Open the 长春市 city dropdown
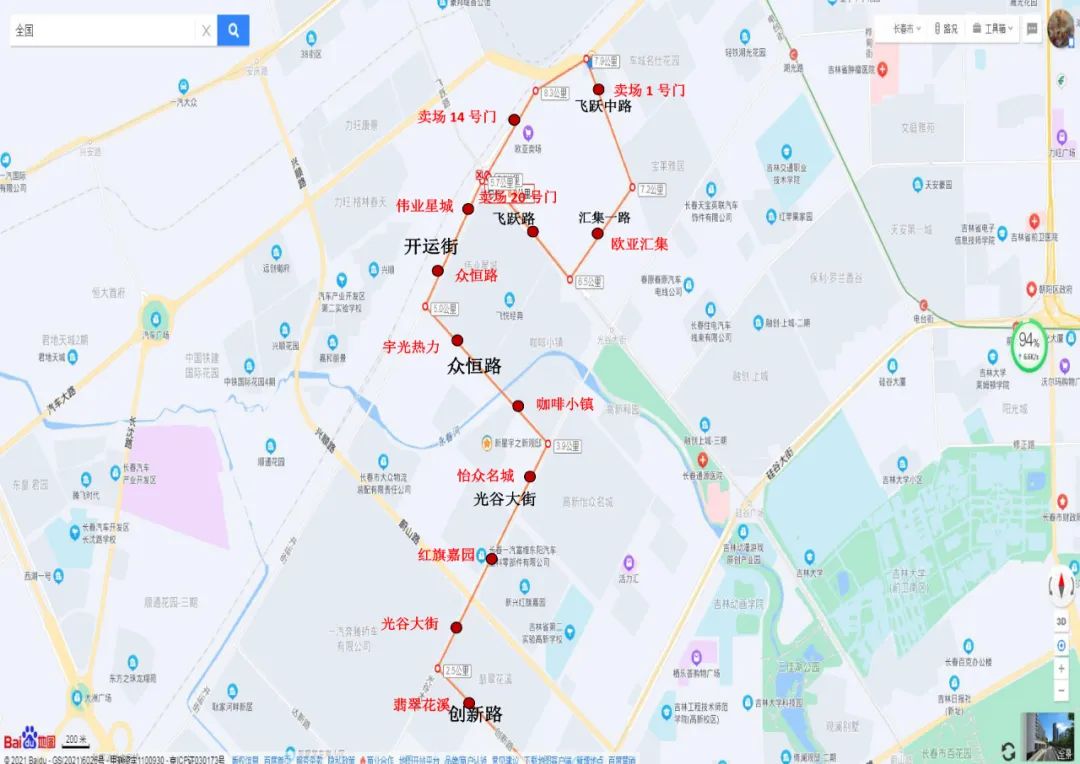This screenshot has width=1080, height=764. [x=906, y=29]
